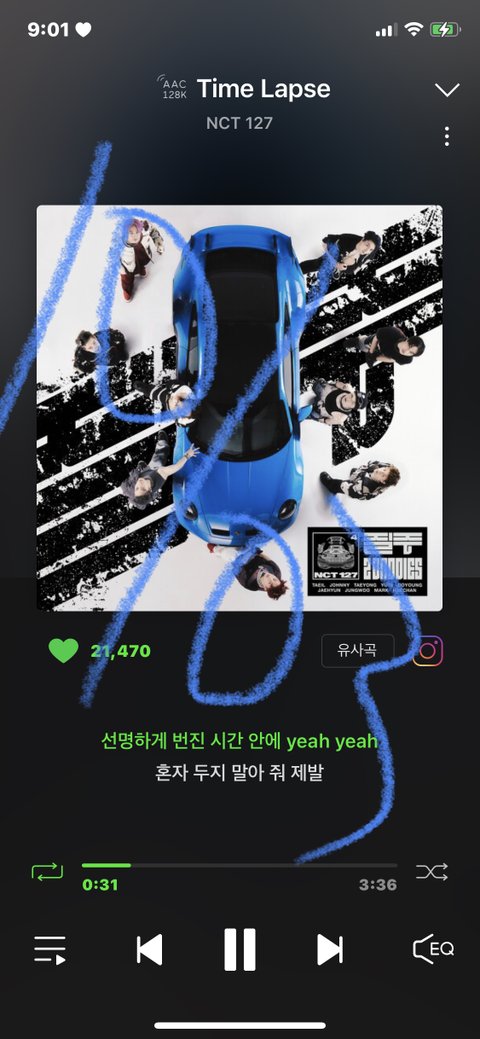Open the full lyrics view
The height and width of the screenshot is (1039, 480).
click(x=239, y=757)
